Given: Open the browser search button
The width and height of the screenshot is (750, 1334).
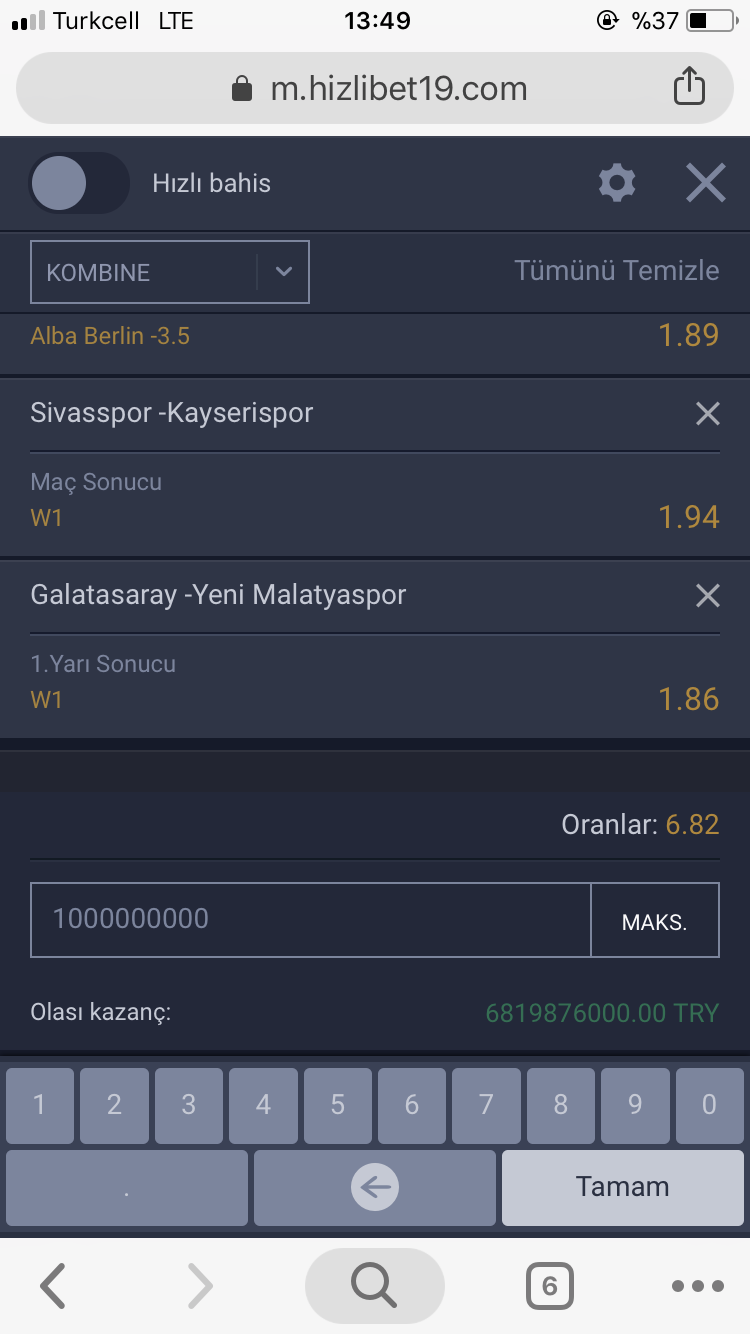Looking at the screenshot, I should 375,1285.
